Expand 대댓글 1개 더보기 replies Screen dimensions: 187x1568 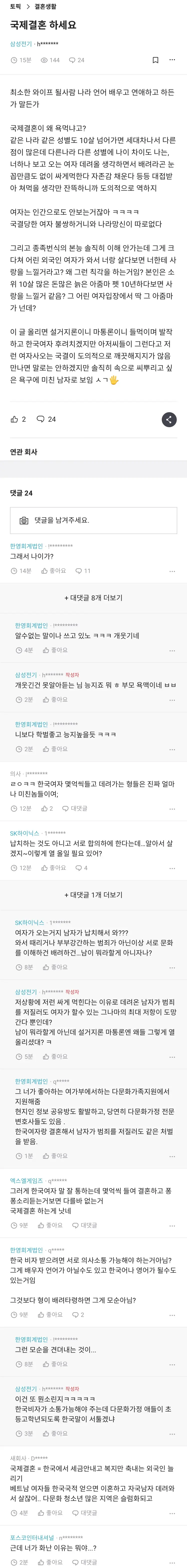(93, 895)
